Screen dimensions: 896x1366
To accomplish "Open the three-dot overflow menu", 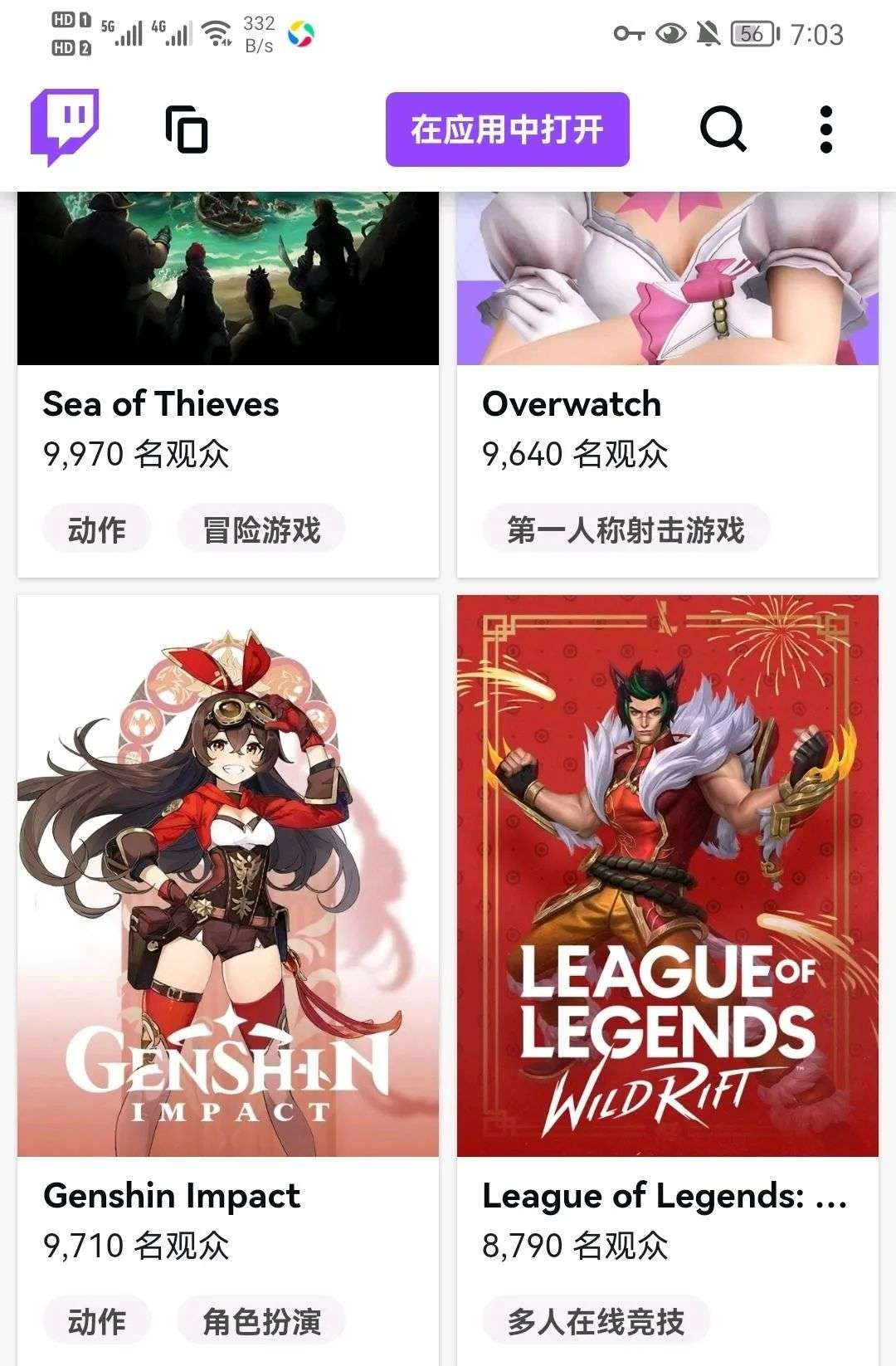I will point(825,129).
